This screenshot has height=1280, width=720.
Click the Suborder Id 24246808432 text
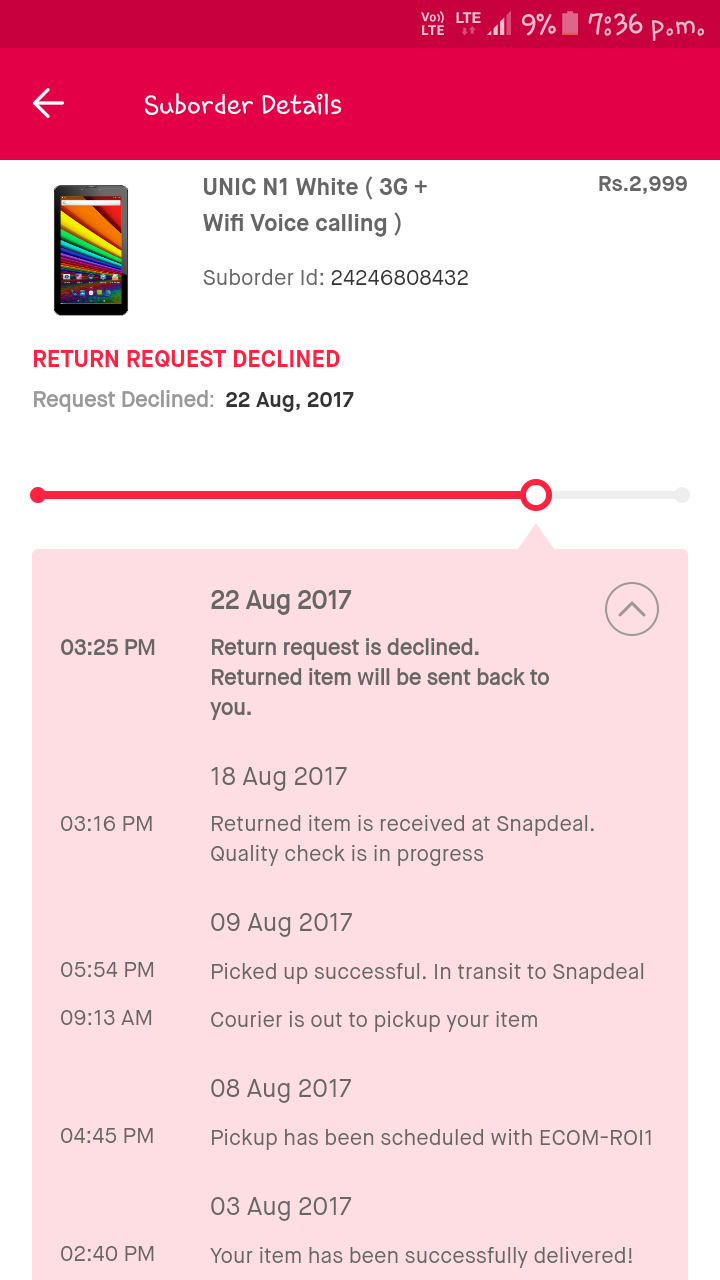336,277
